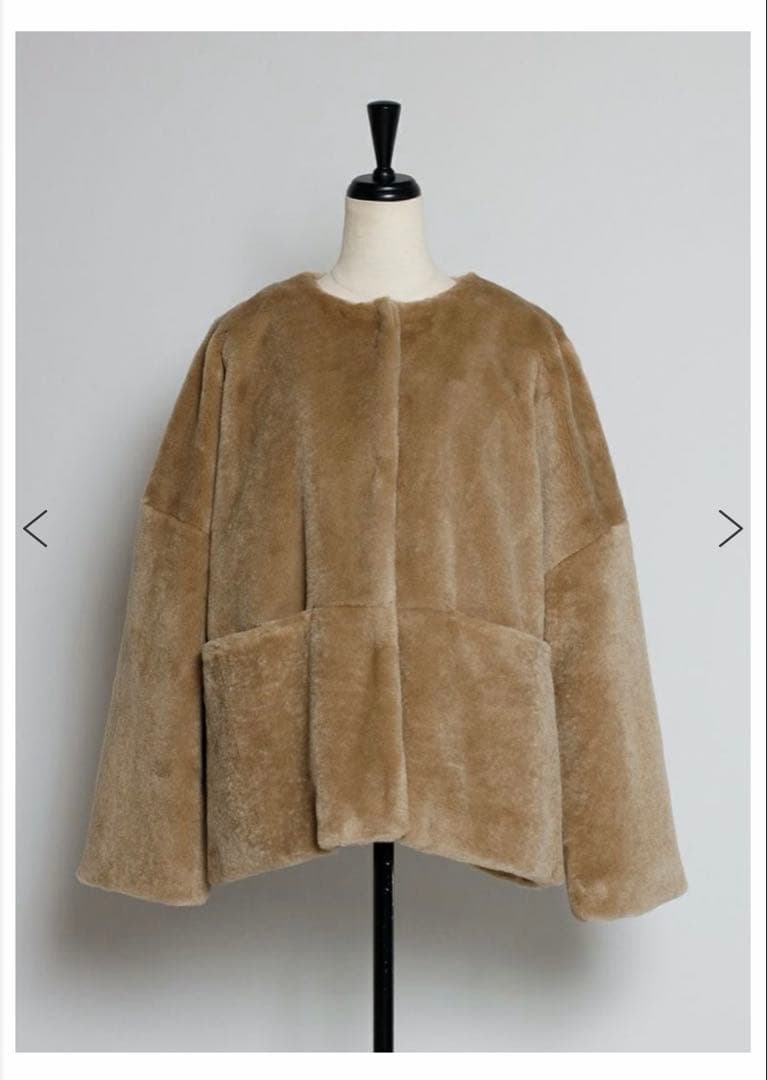Advance to the next product image
The height and width of the screenshot is (1080, 767).
730,528
